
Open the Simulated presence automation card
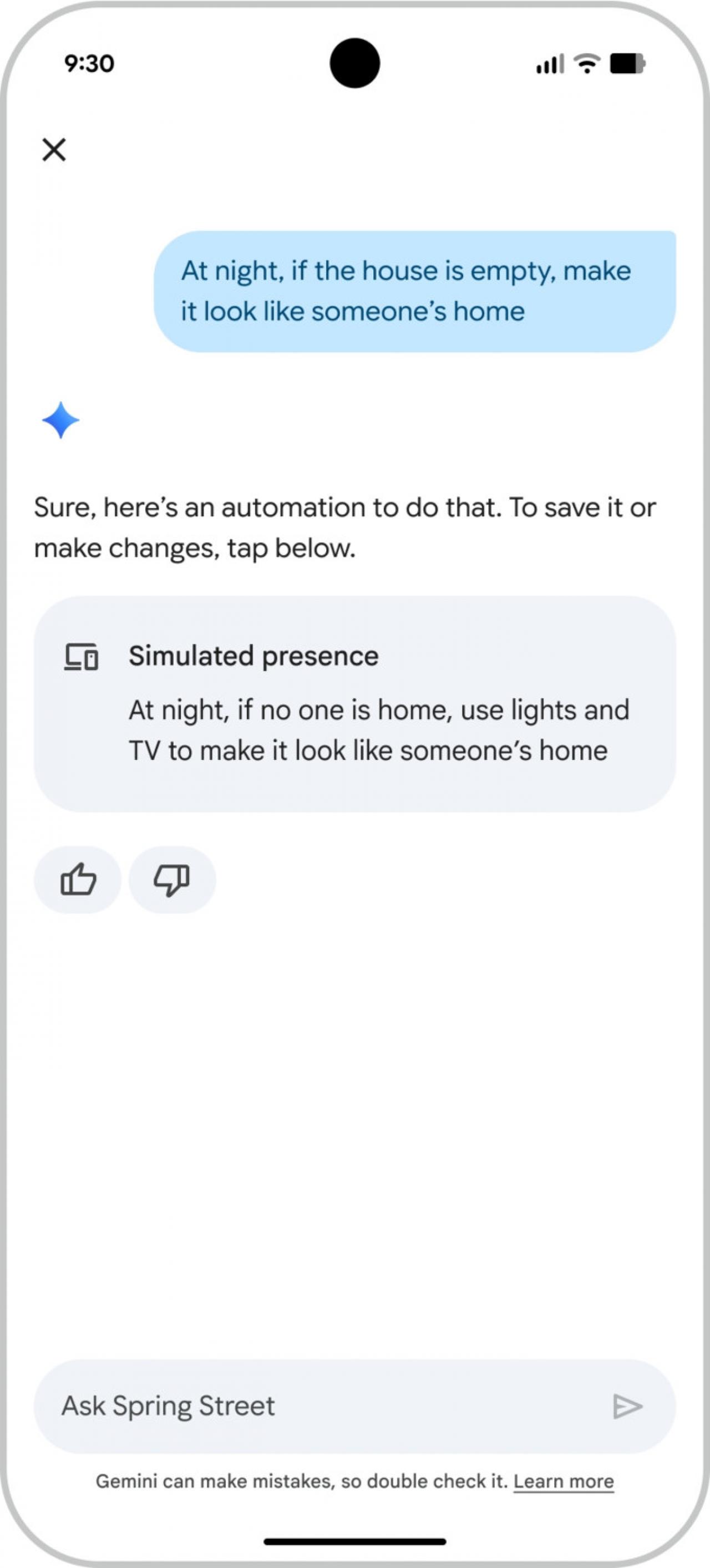click(x=354, y=703)
